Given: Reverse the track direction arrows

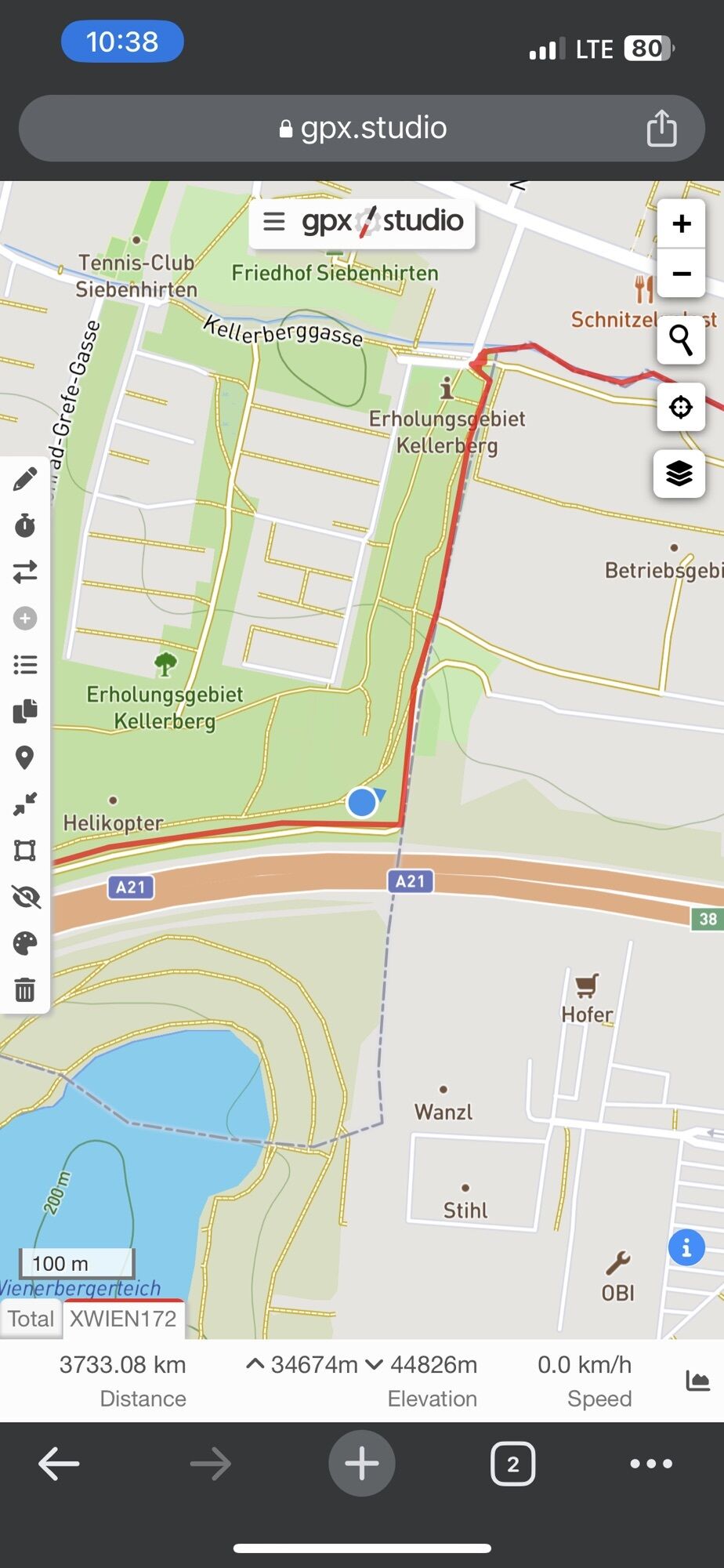Looking at the screenshot, I should [25, 572].
